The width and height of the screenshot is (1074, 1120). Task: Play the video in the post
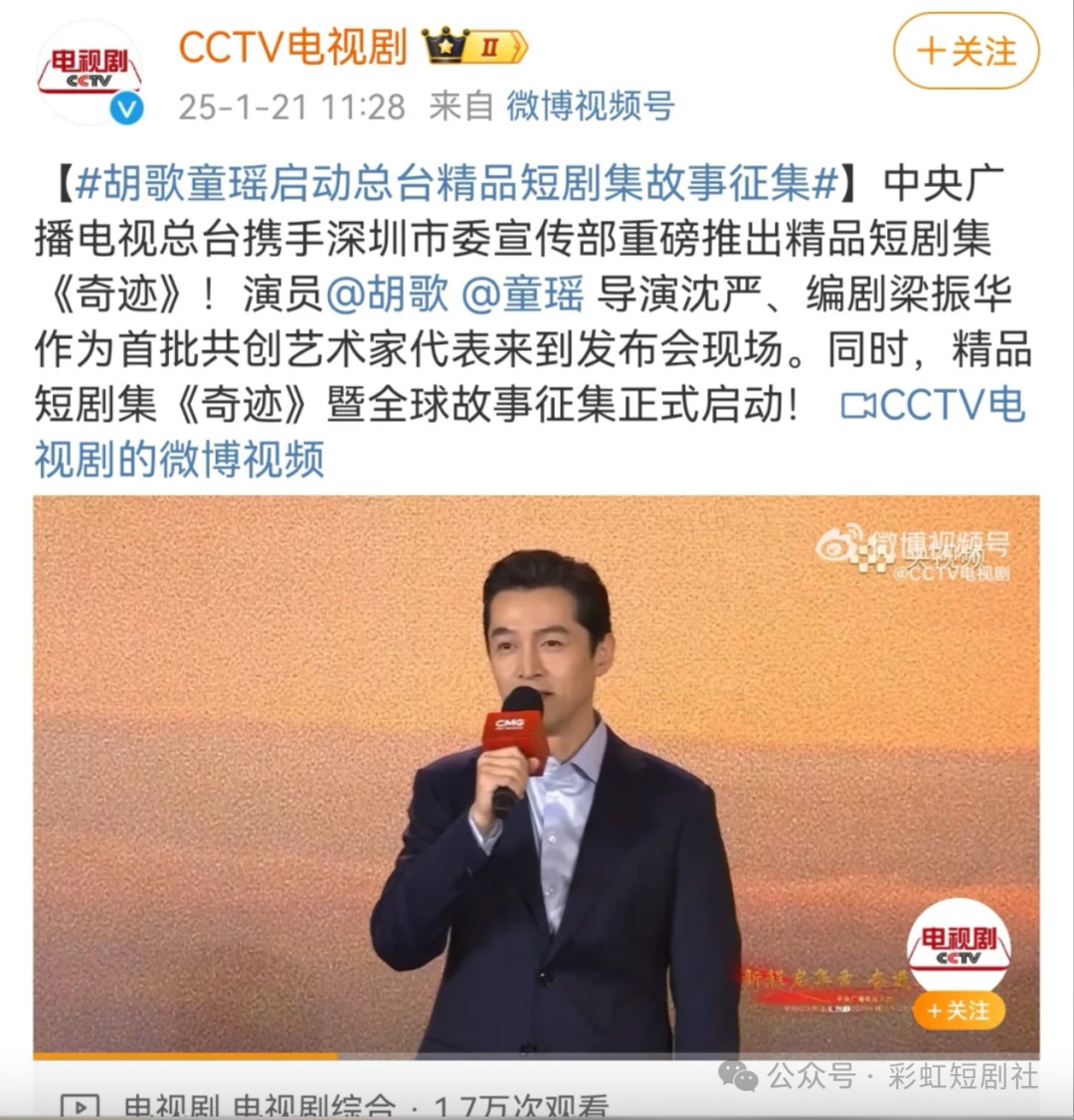(x=536, y=776)
